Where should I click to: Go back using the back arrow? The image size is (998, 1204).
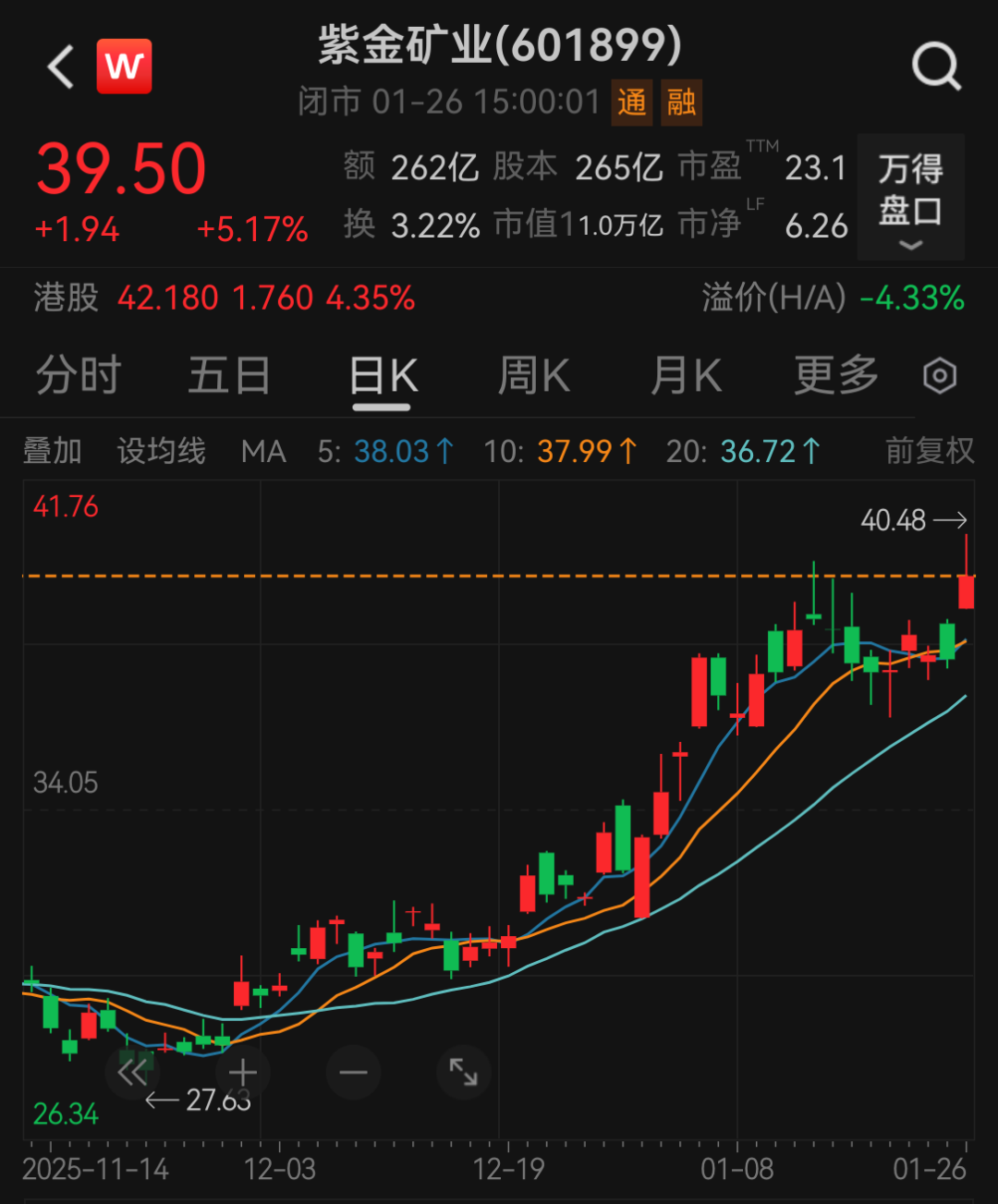(x=61, y=67)
